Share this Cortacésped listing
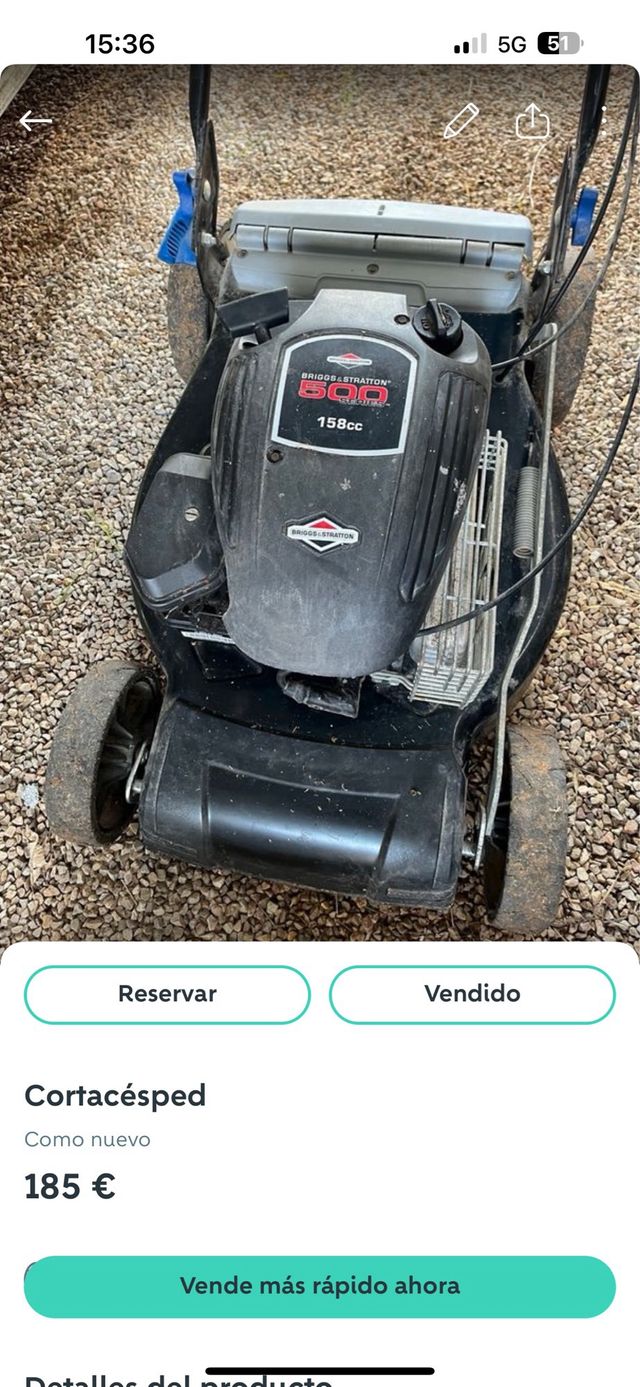This screenshot has height=1387, width=640. point(532,121)
